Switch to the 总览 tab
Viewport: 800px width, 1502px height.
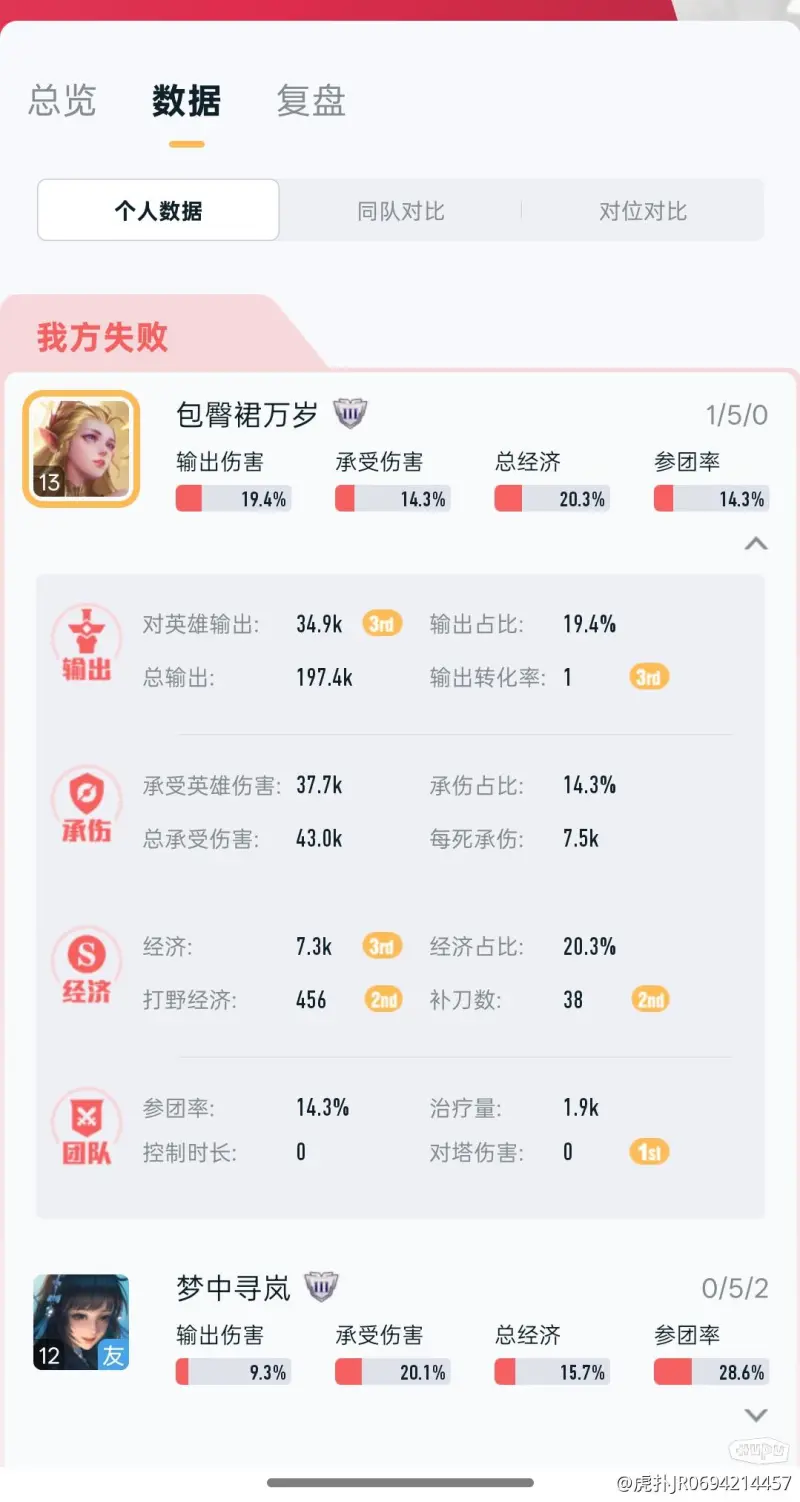[x=62, y=101]
